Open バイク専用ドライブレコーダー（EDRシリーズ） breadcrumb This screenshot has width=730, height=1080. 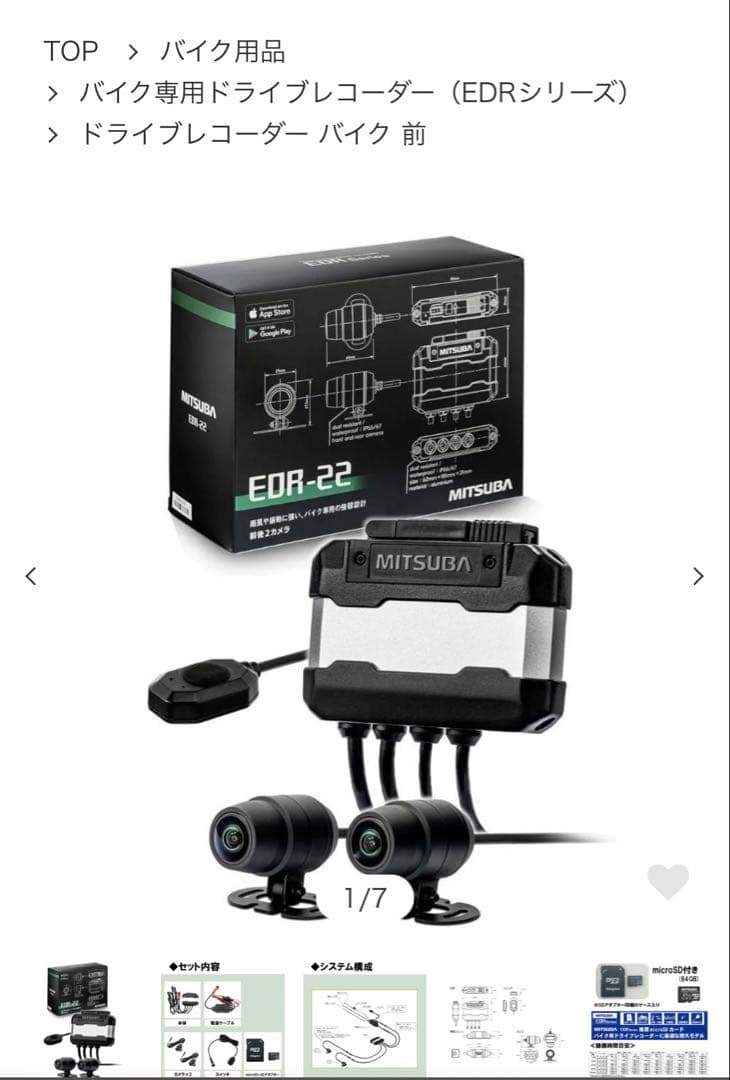point(355,92)
